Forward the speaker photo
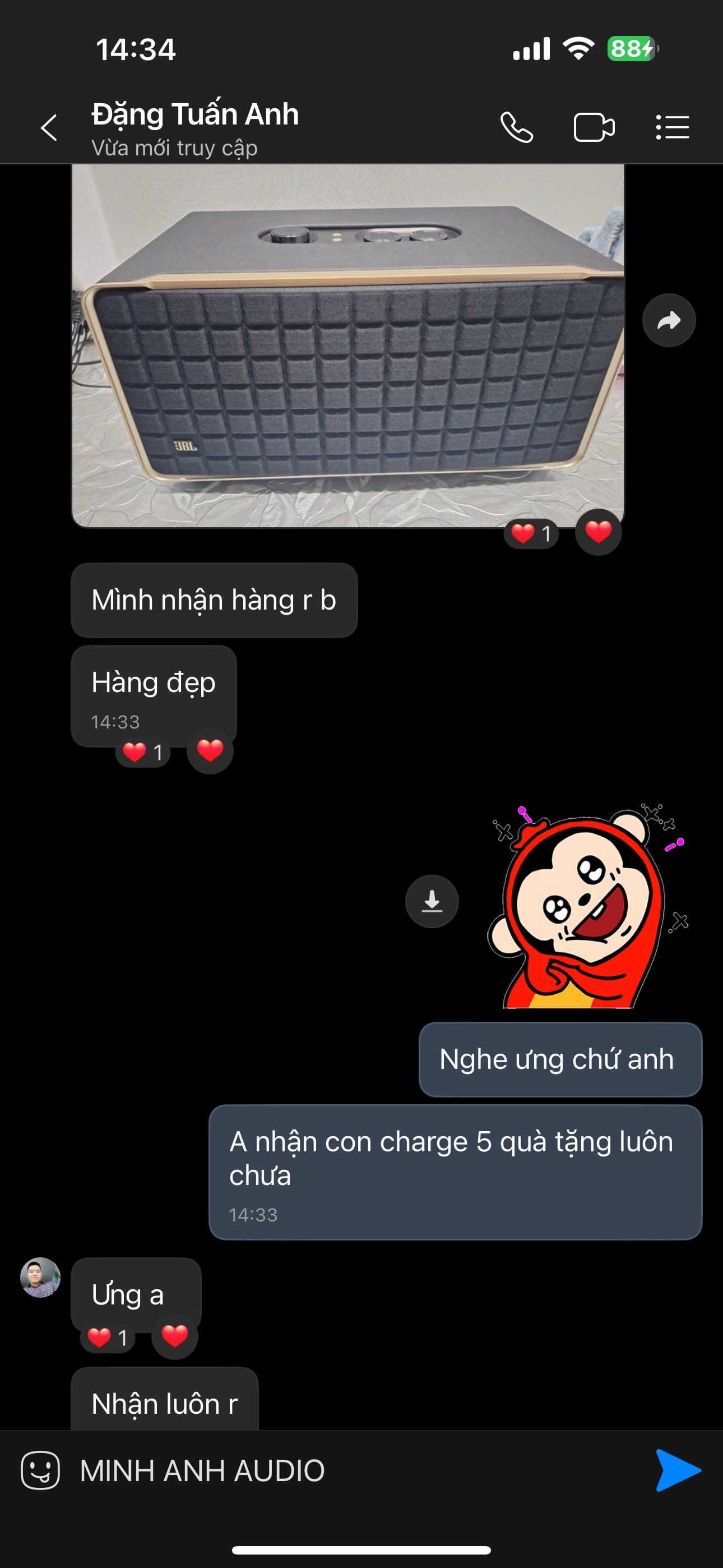 669,321
